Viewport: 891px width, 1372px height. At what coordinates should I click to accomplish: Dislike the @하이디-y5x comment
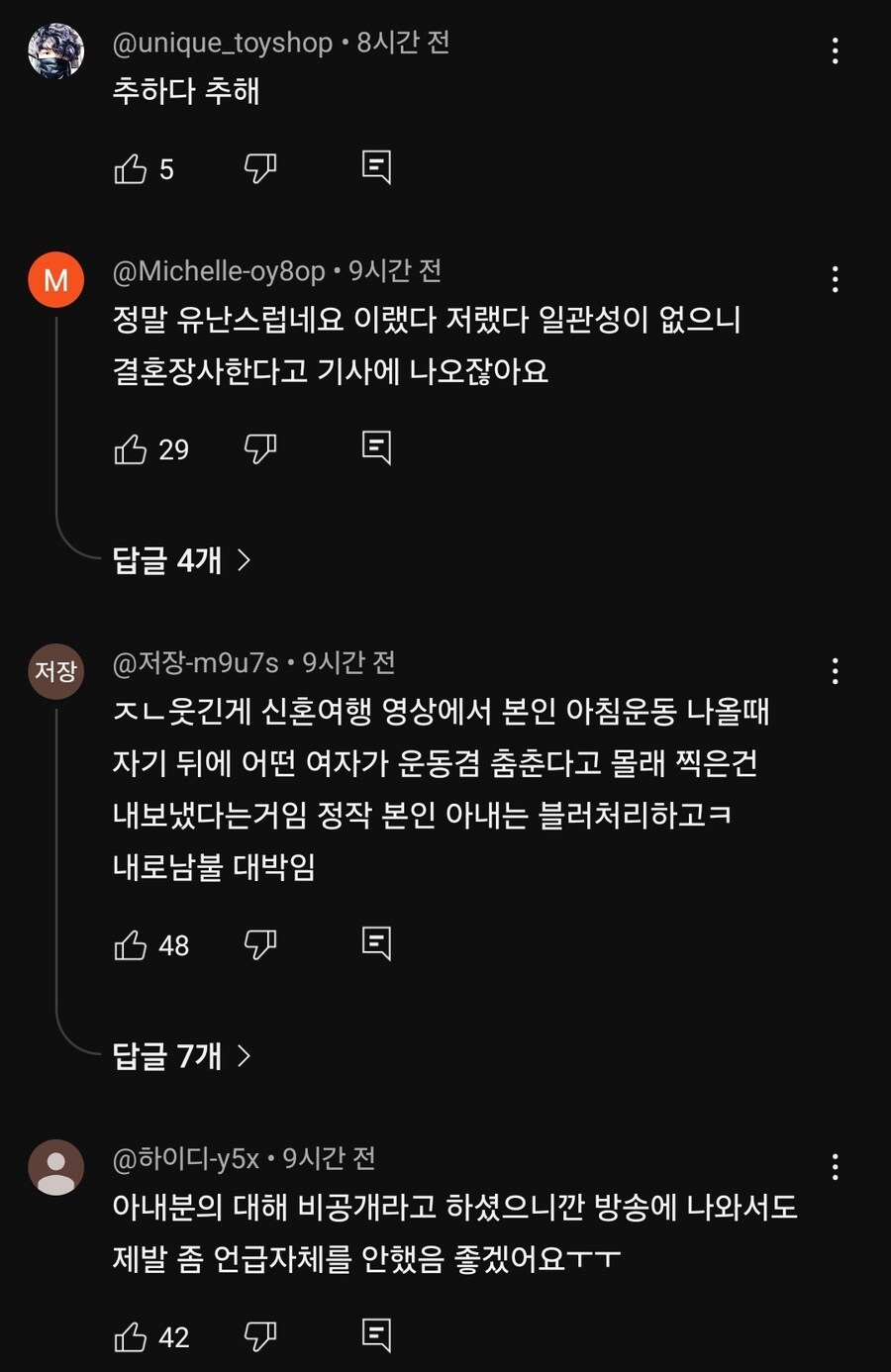259,1337
